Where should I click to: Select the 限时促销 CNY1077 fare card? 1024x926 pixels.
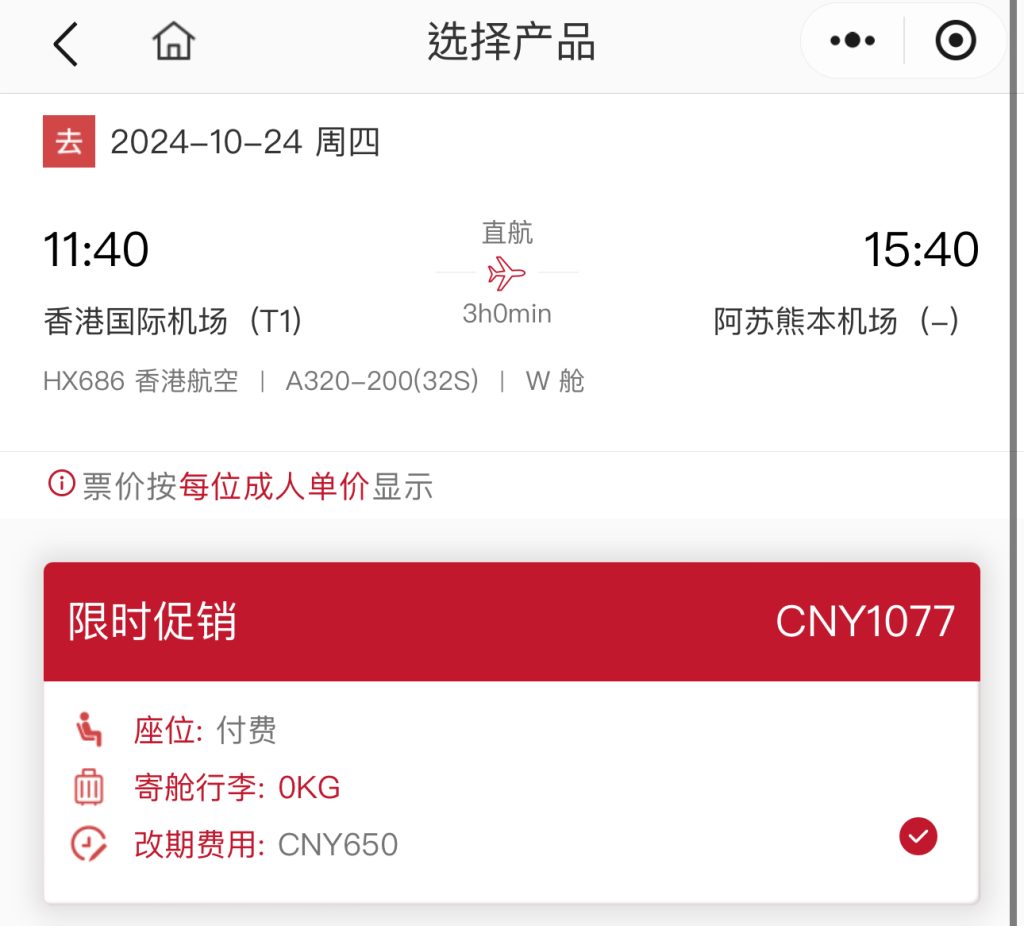[x=511, y=621]
